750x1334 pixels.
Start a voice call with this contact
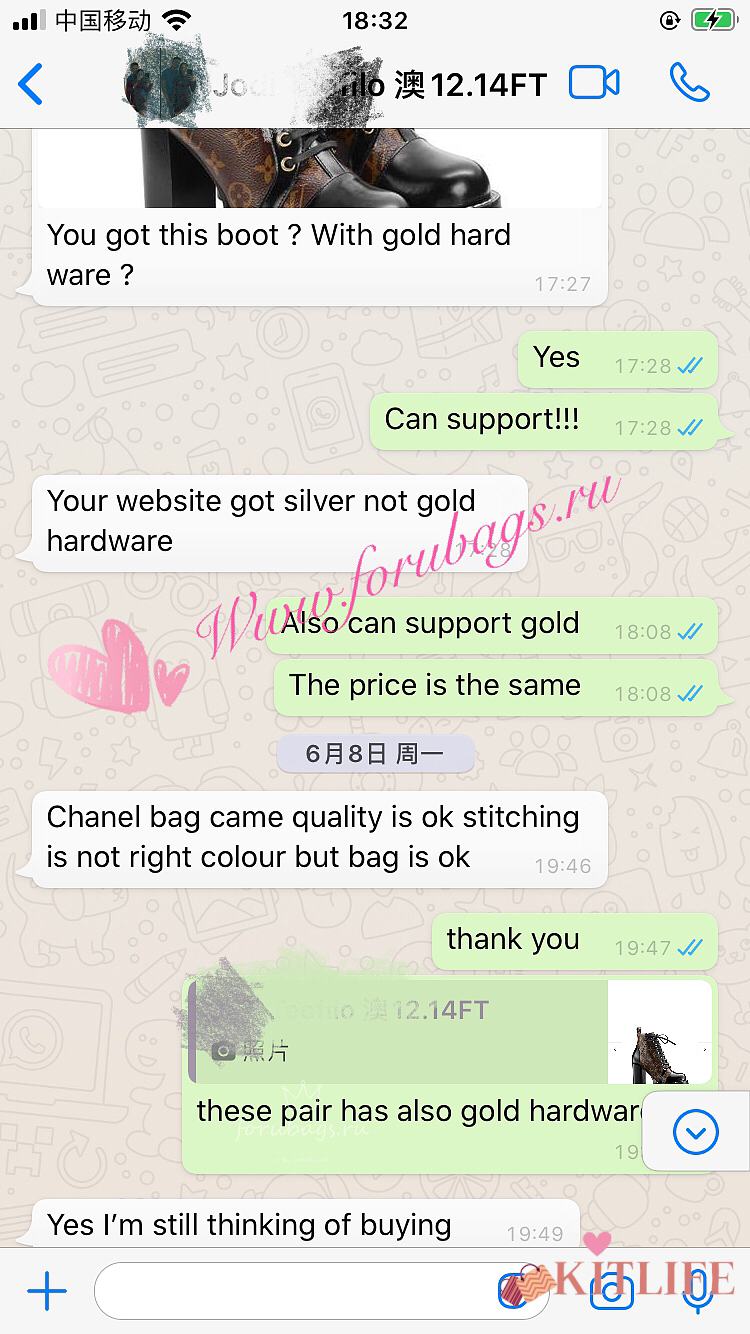(x=689, y=84)
